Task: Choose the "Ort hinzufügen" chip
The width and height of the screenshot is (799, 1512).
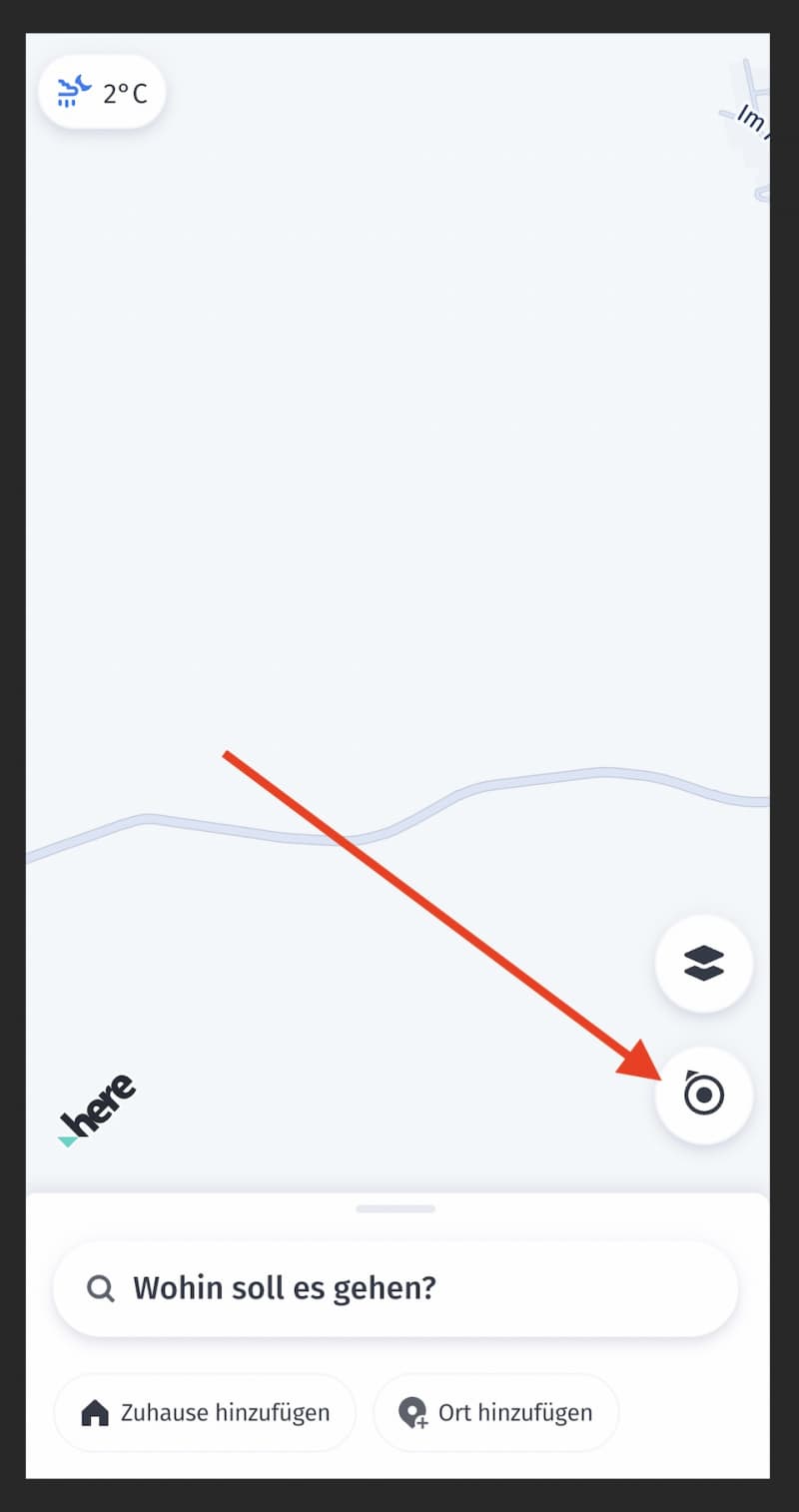Action: 495,1413
